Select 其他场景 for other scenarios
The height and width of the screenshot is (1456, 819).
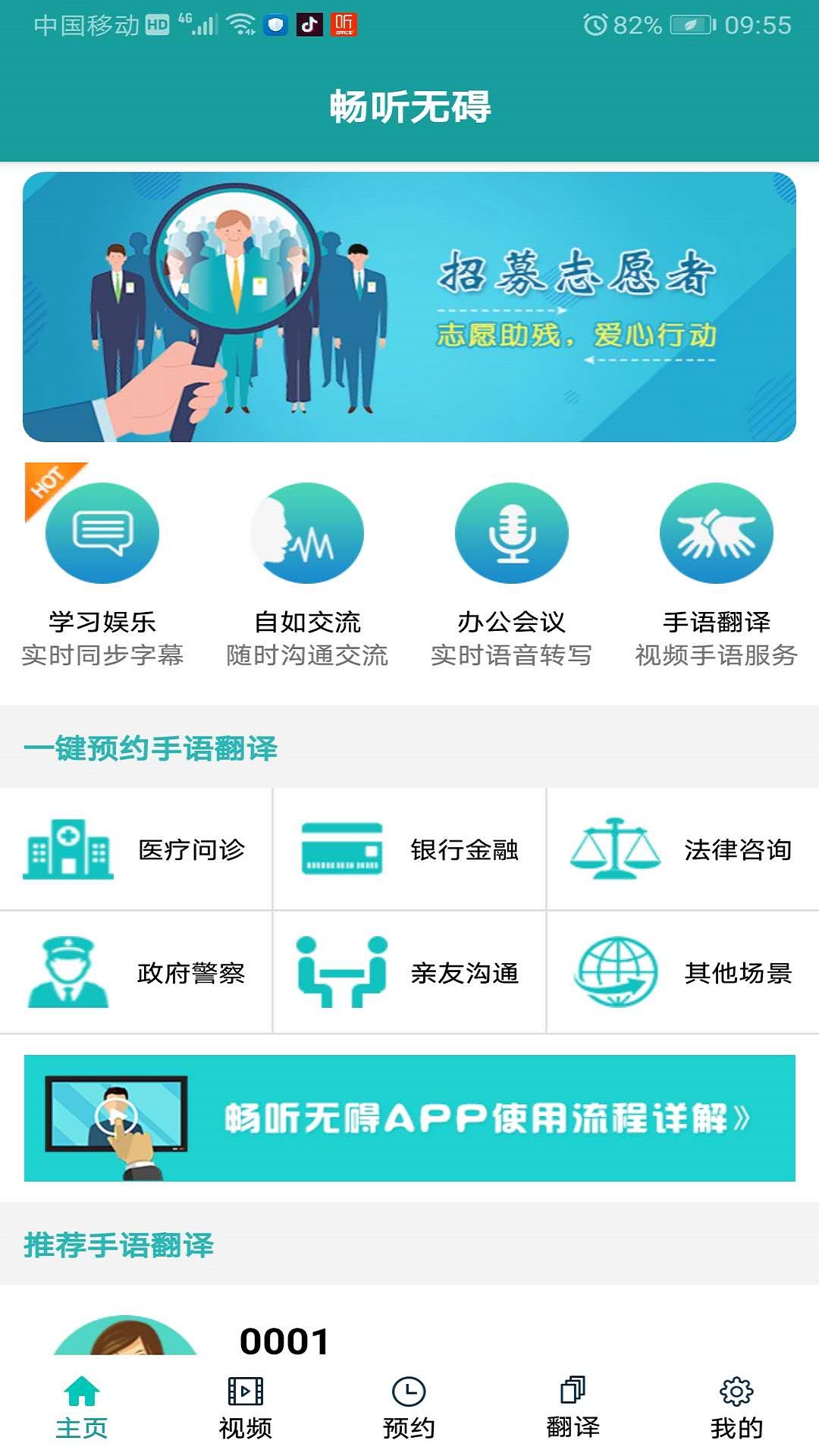682,972
